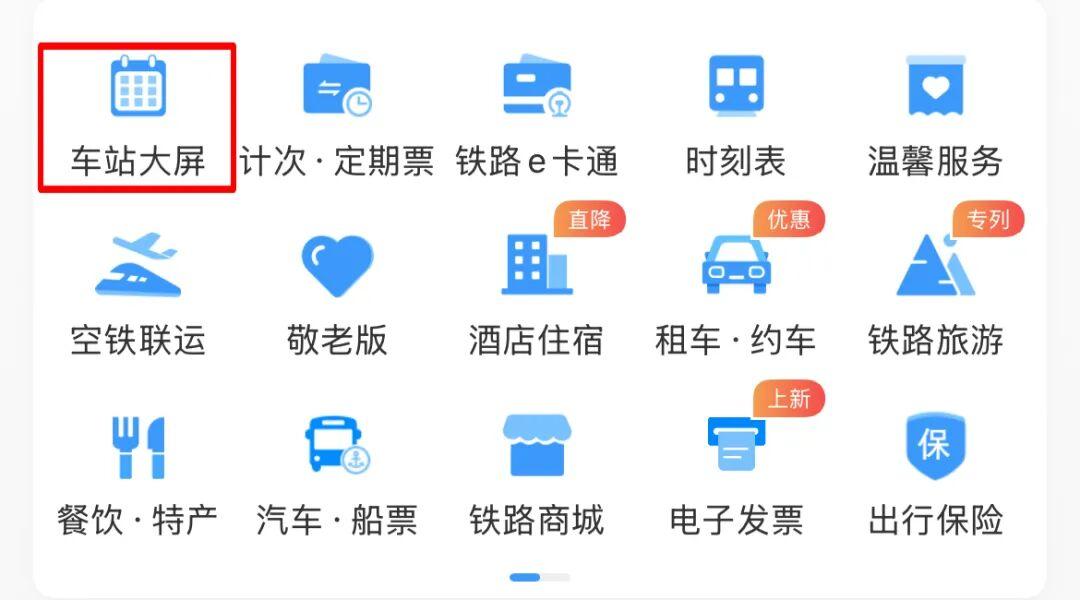This screenshot has width=1080, height=600.
Task: Open 餐饮·特产 food ordering
Action: pyautogui.click(x=138, y=475)
